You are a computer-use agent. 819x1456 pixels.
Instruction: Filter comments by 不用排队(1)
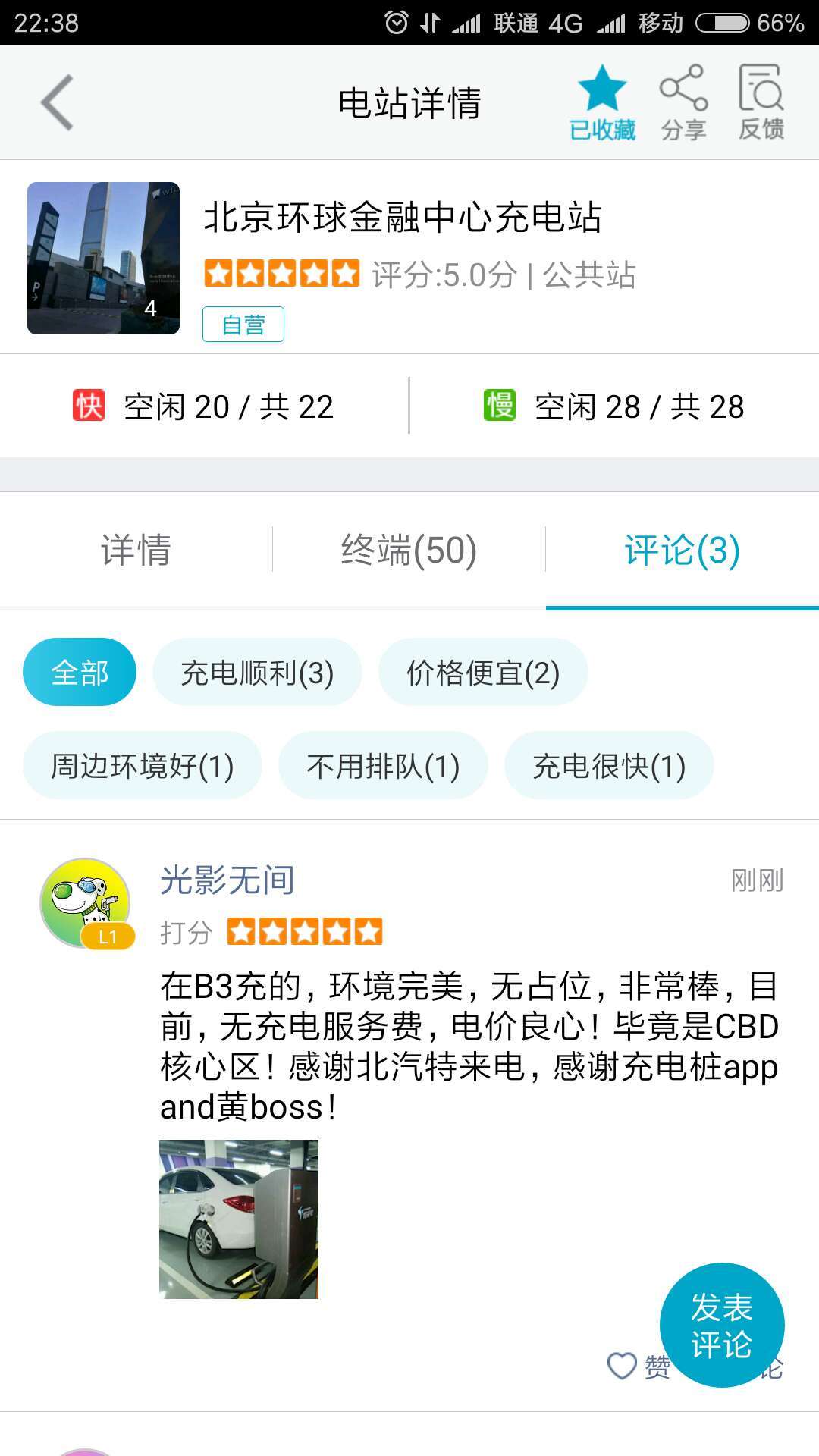(383, 765)
